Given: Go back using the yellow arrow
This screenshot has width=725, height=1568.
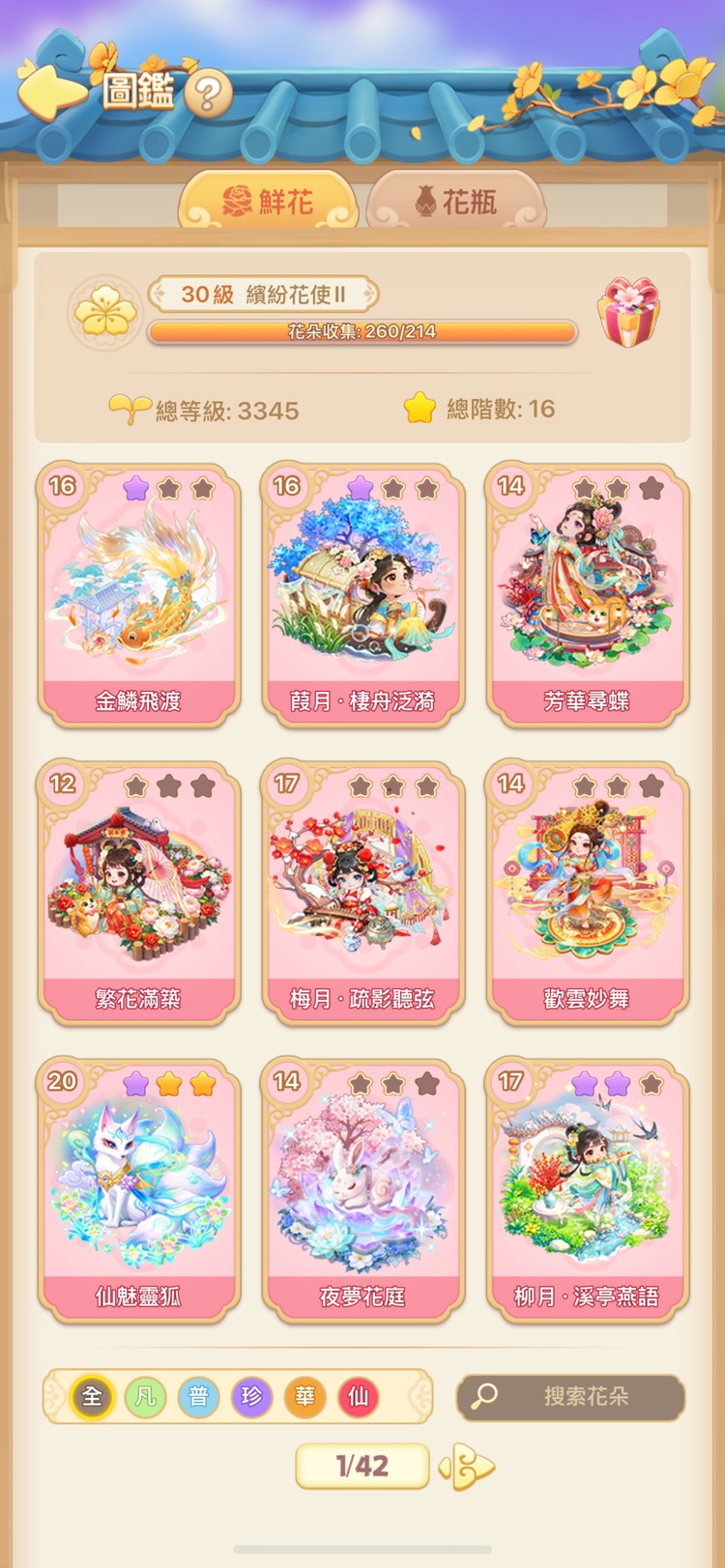Looking at the screenshot, I should click(x=51, y=92).
